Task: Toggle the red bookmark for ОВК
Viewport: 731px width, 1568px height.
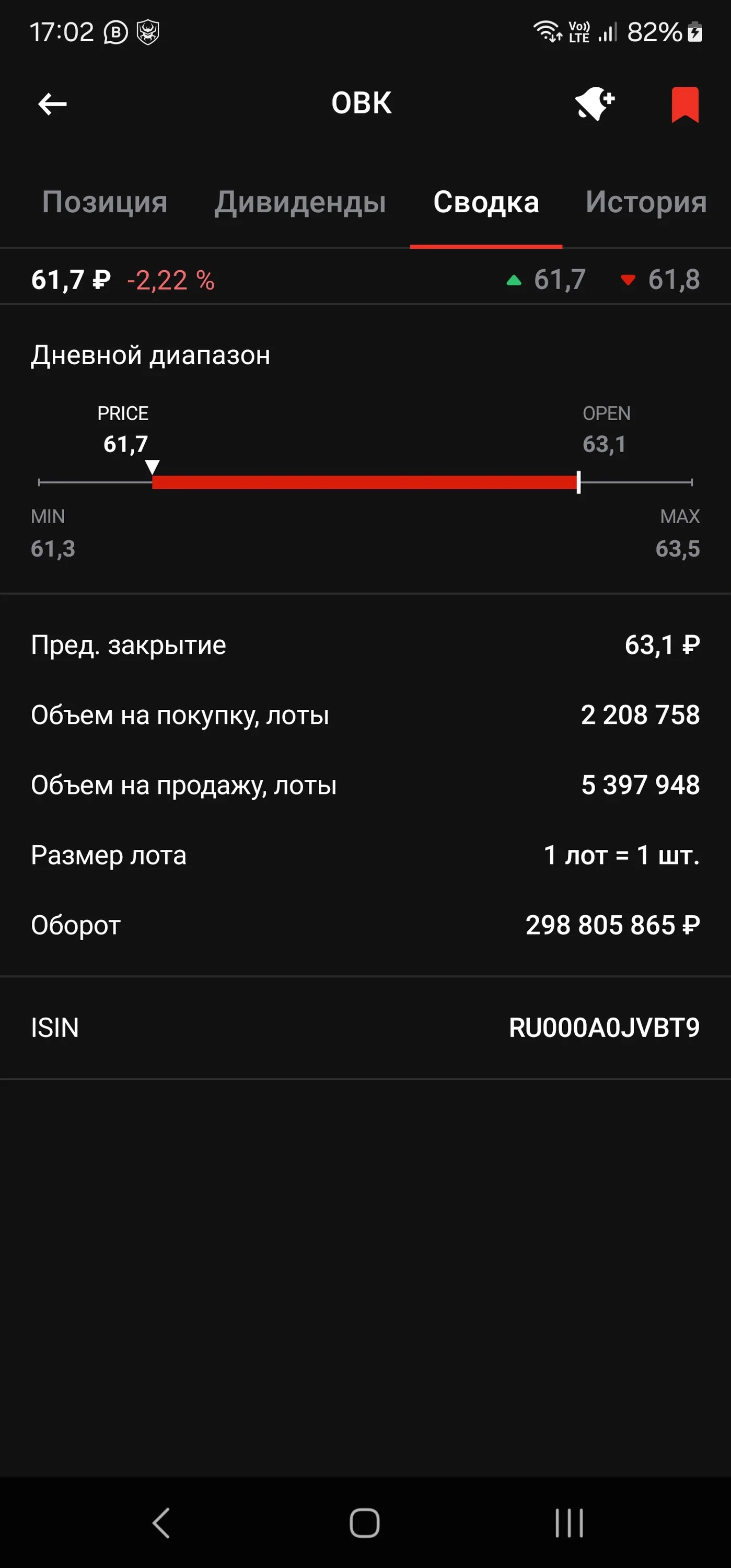Action: pyautogui.click(x=684, y=105)
